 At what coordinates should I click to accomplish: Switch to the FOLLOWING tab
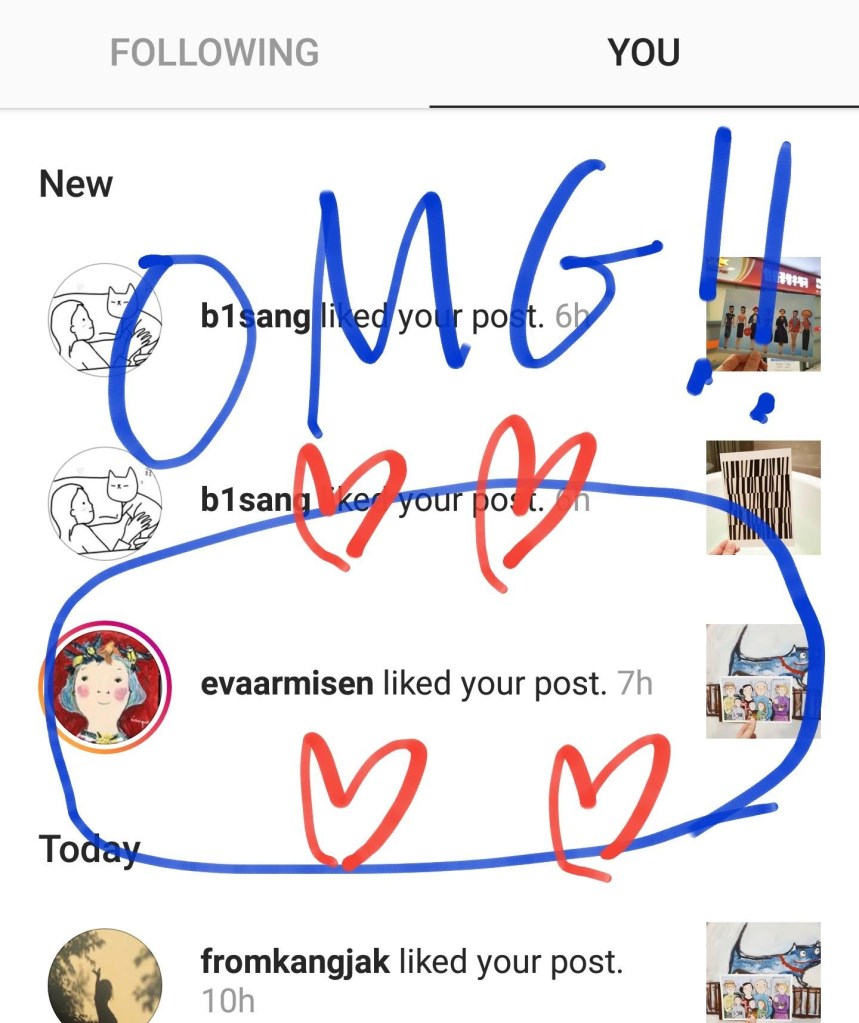click(x=214, y=52)
